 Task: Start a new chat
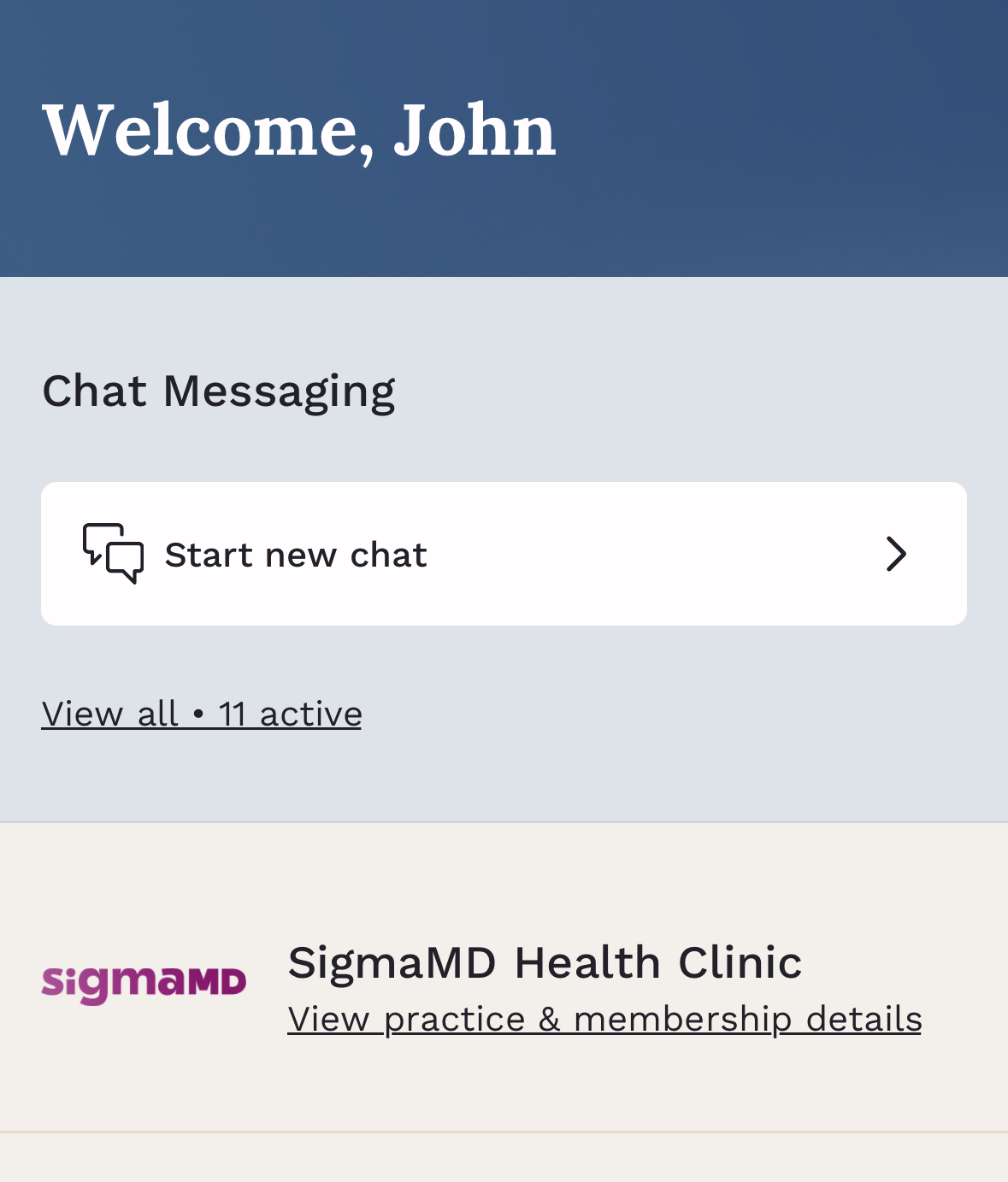click(x=503, y=554)
